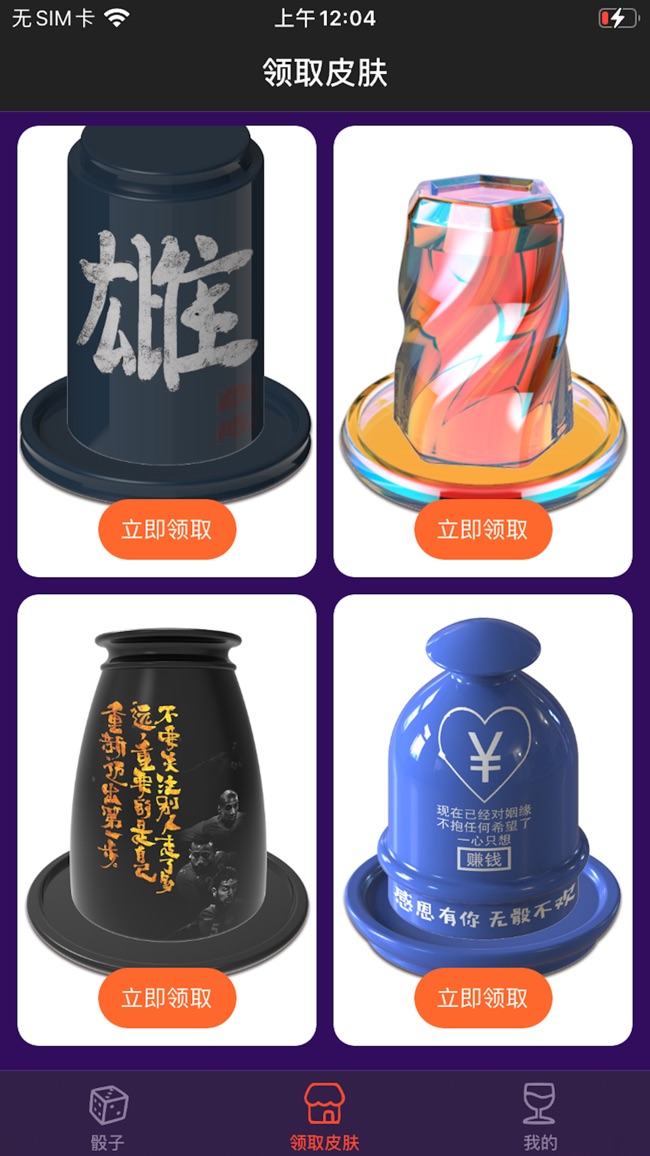
Task: Switch to the 骰子 tab
Action: (x=108, y=1116)
